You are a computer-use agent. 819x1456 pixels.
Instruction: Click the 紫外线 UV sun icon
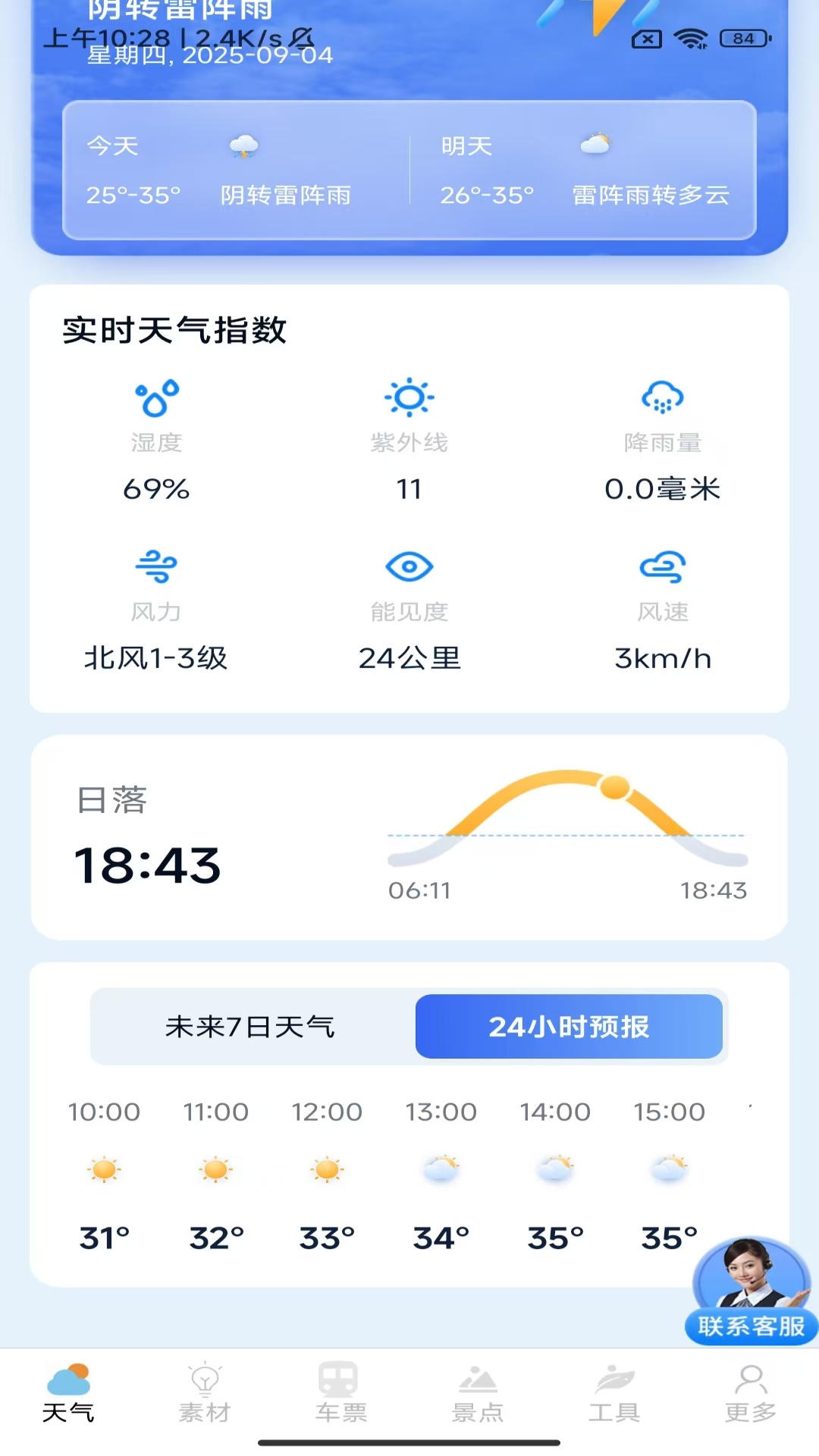[x=409, y=397]
